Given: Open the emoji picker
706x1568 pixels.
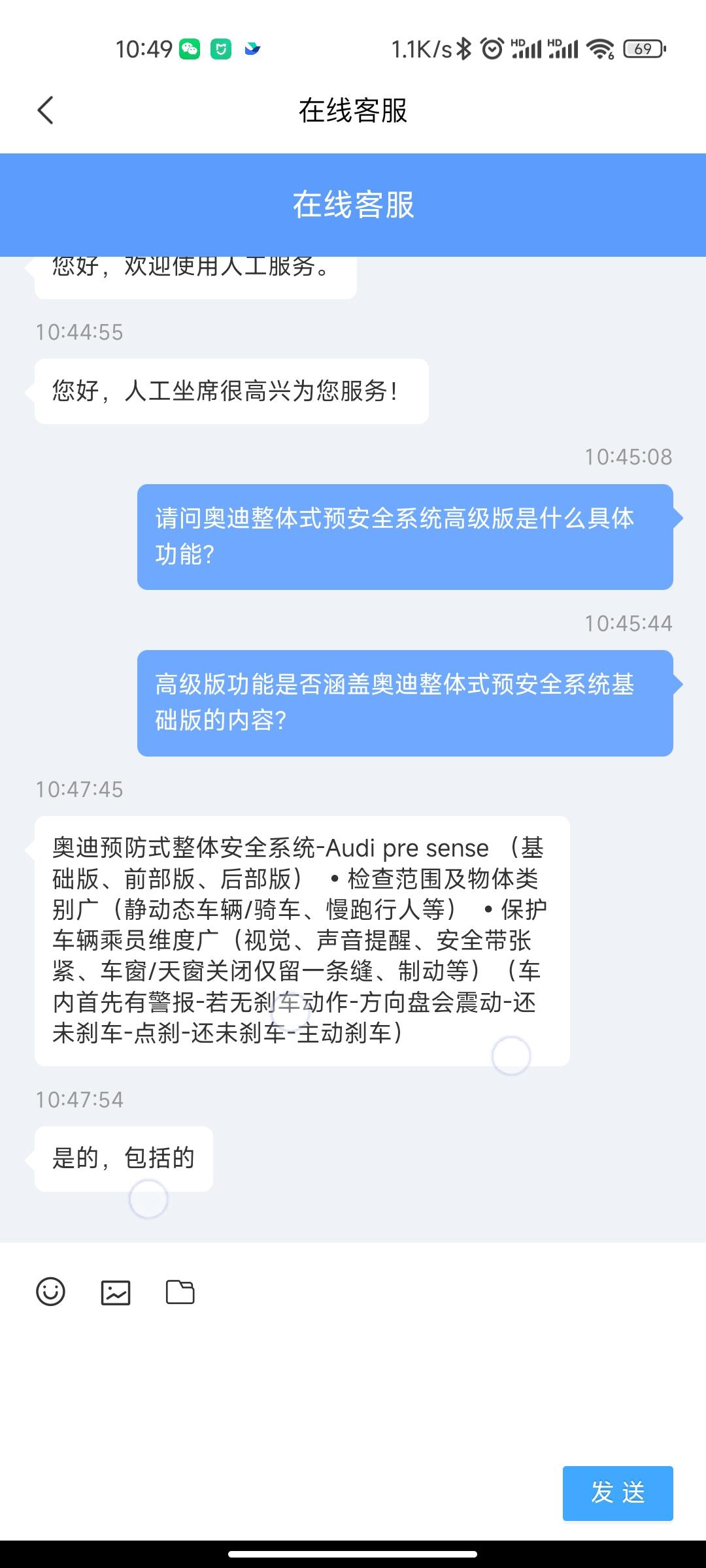Looking at the screenshot, I should click(x=50, y=1292).
